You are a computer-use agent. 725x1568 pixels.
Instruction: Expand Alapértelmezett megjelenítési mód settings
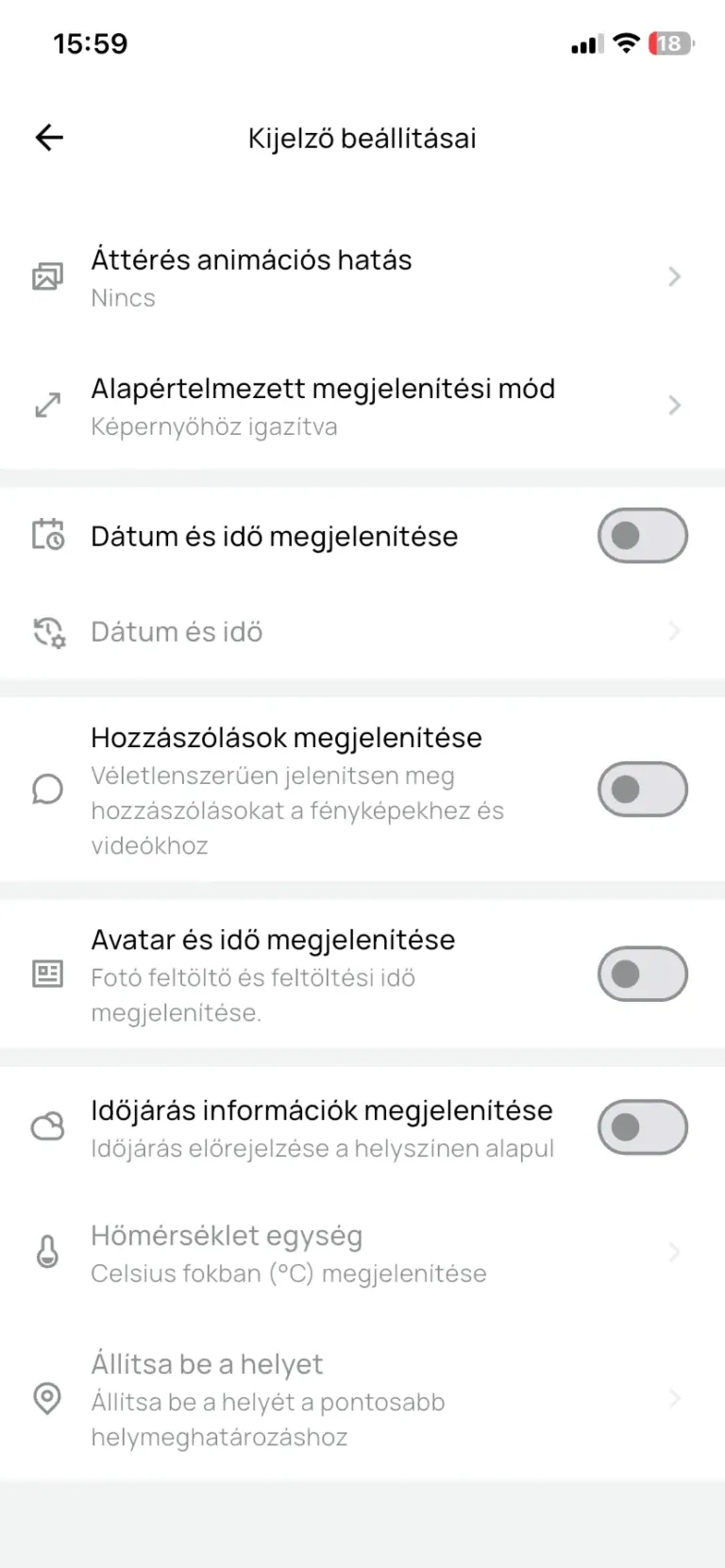pyautogui.click(x=674, y=406)
